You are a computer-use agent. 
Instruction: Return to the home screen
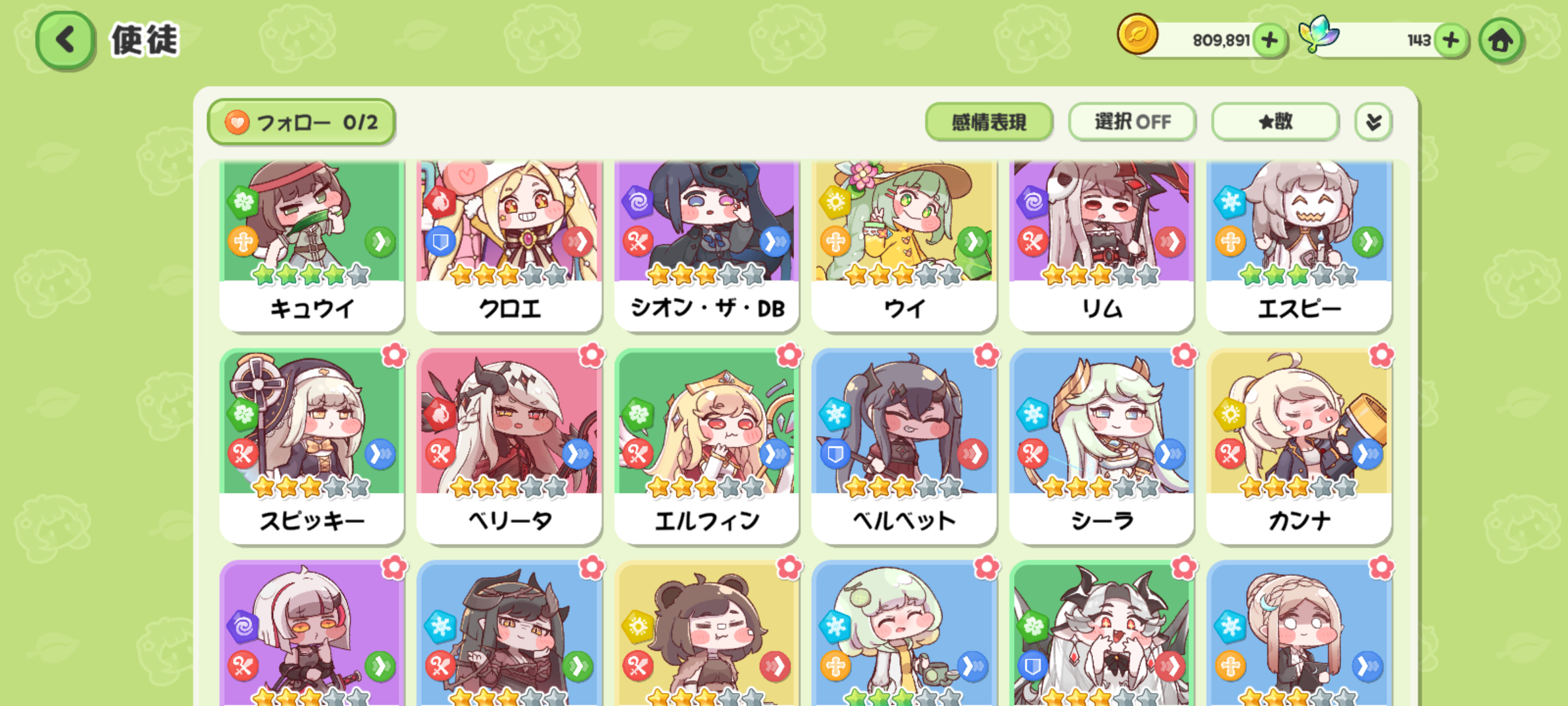1501,41
